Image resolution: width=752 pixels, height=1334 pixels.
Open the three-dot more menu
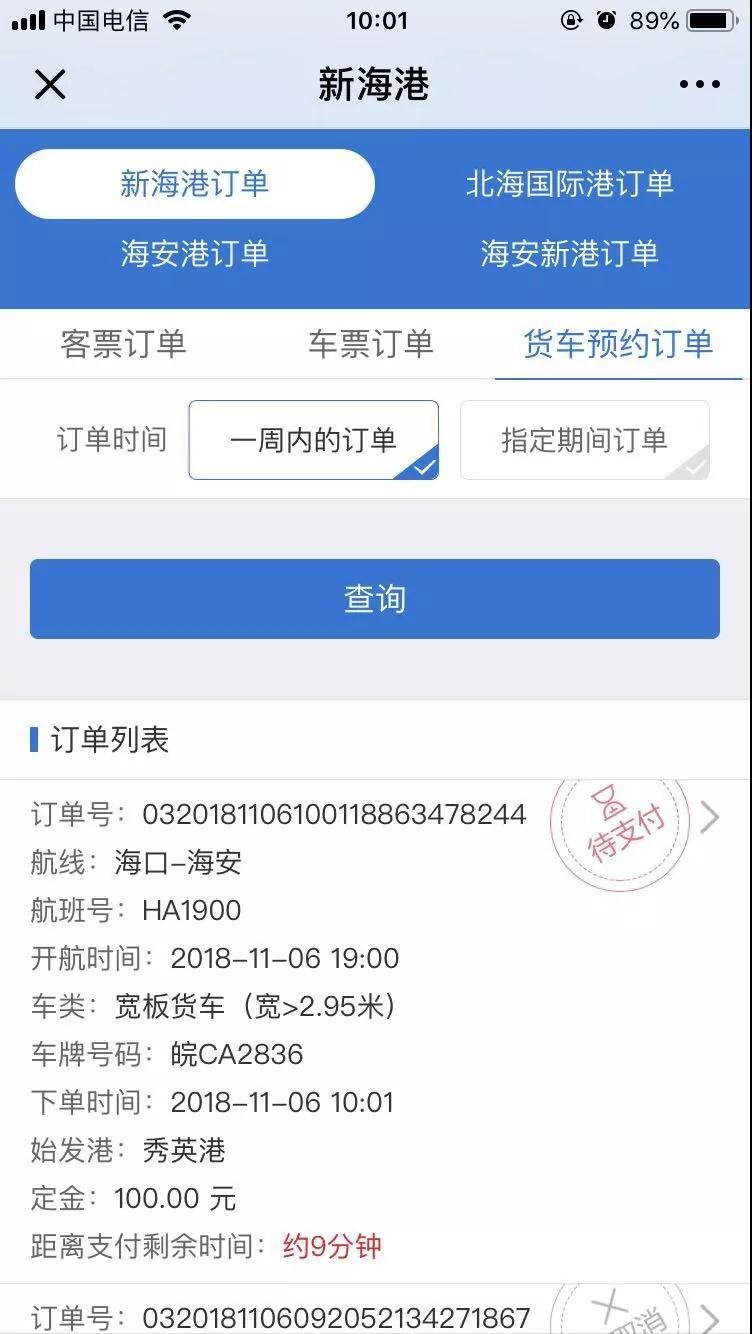[x=699, y=85]
